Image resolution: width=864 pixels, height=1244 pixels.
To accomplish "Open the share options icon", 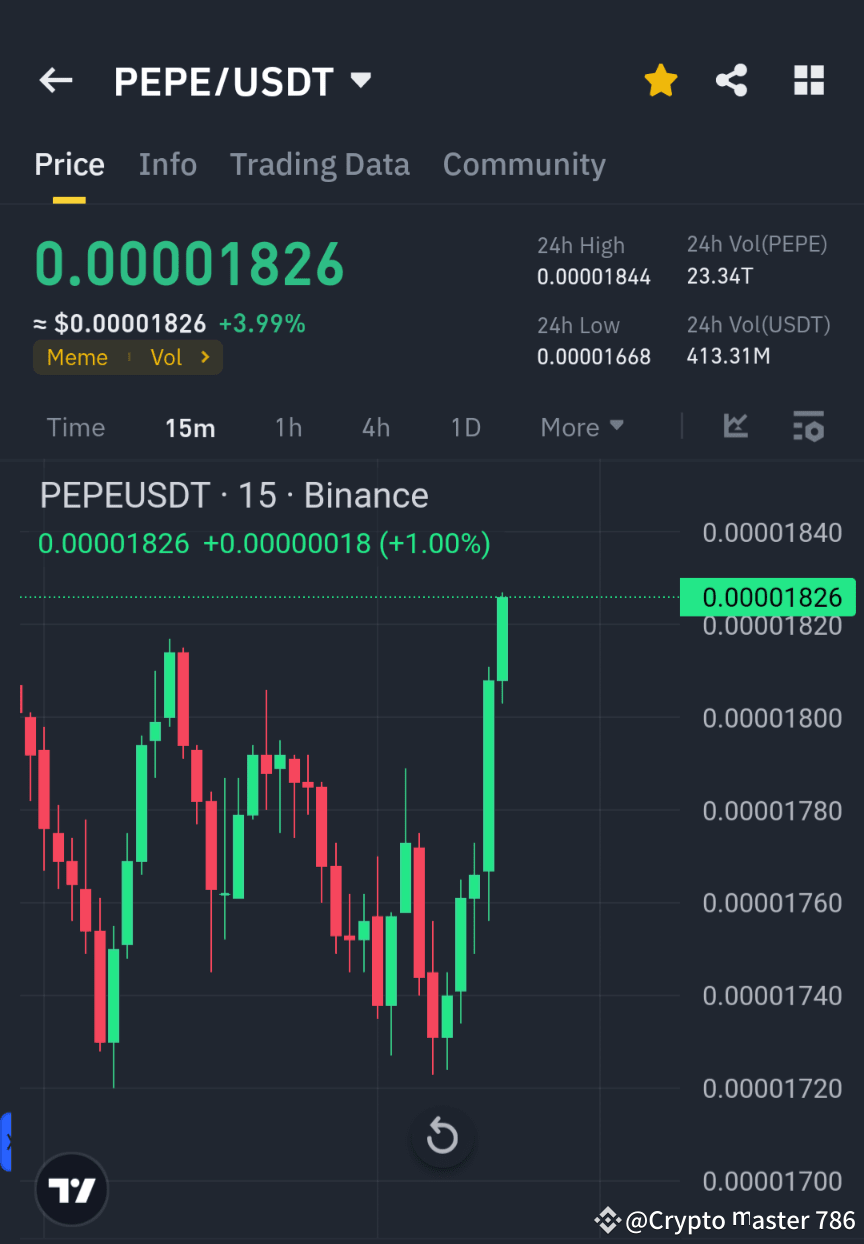I will pyautogui.click(x=732, y=80).
